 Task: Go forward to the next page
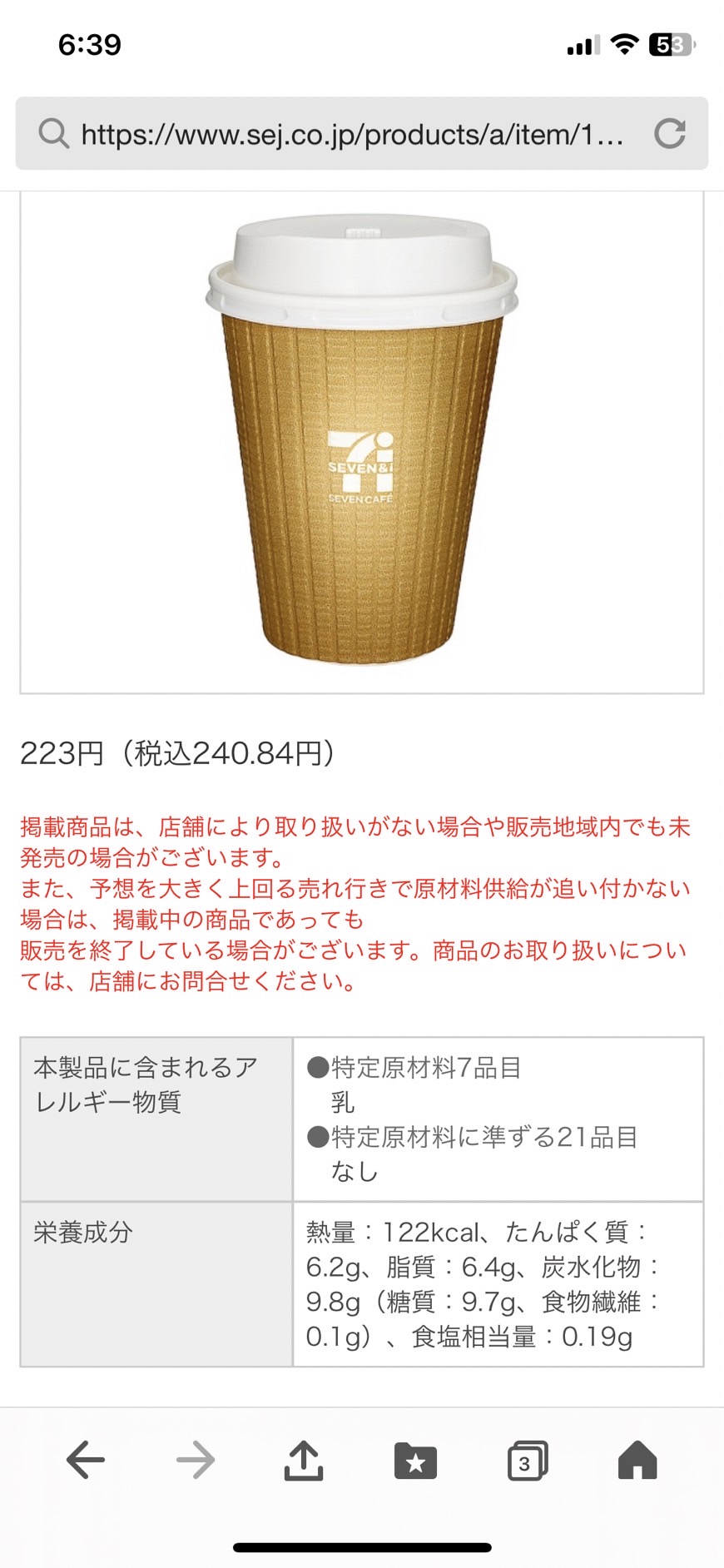coord(196,1460)
